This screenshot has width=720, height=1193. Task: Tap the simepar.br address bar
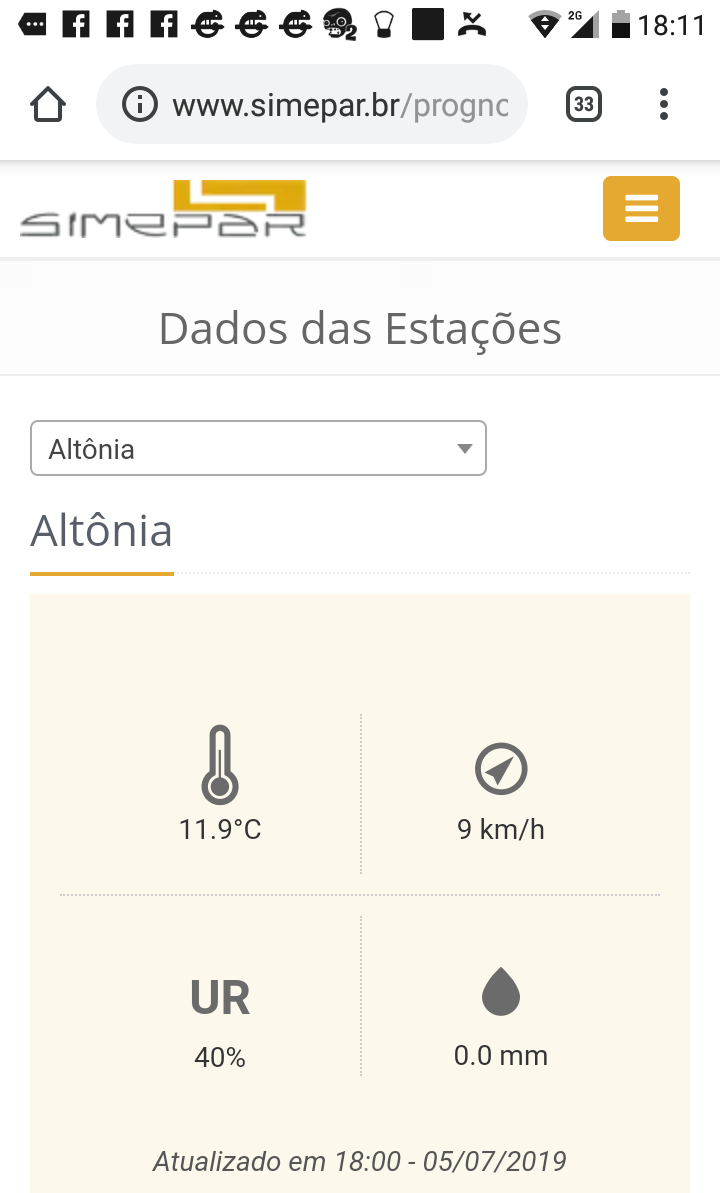(x=312, y=104)
